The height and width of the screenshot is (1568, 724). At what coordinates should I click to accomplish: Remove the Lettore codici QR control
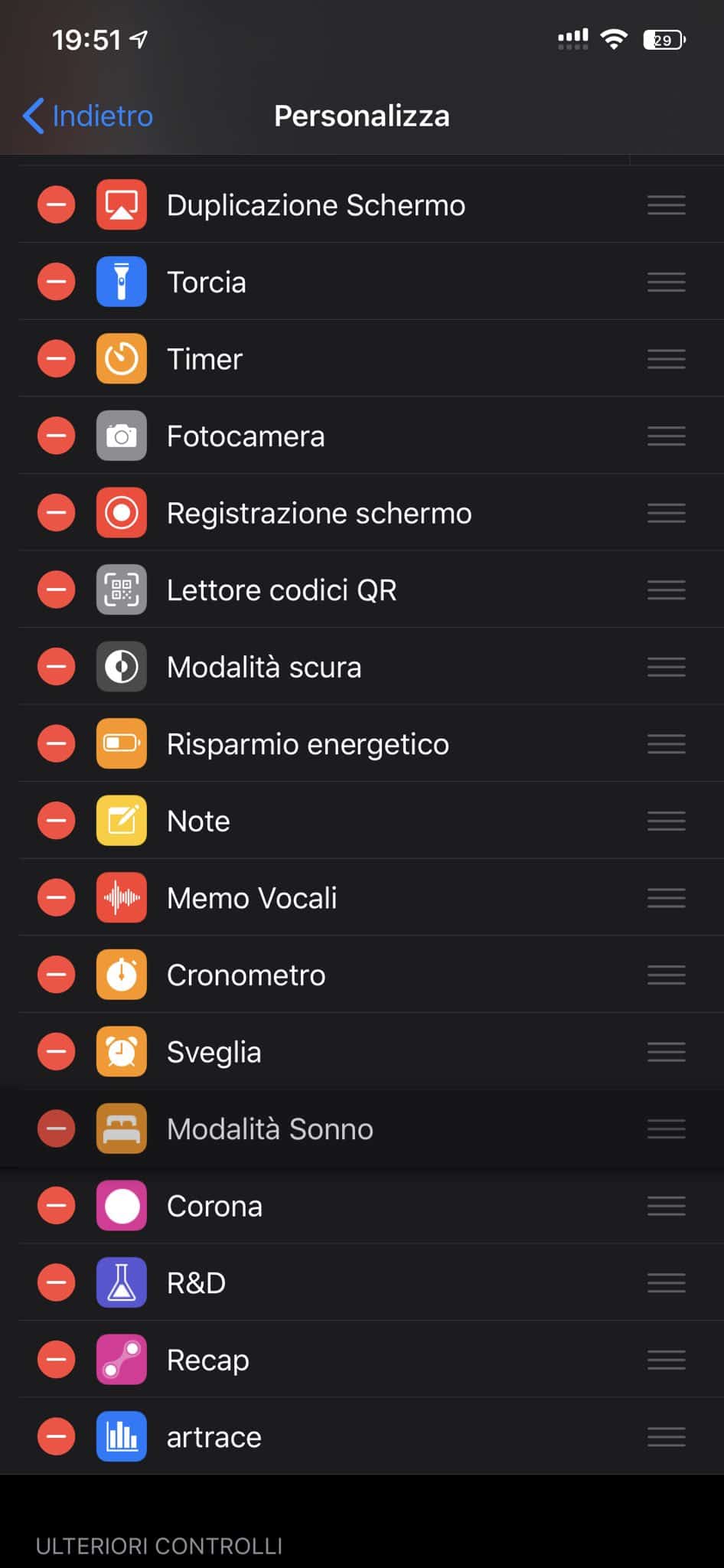[x=57, y=590]
